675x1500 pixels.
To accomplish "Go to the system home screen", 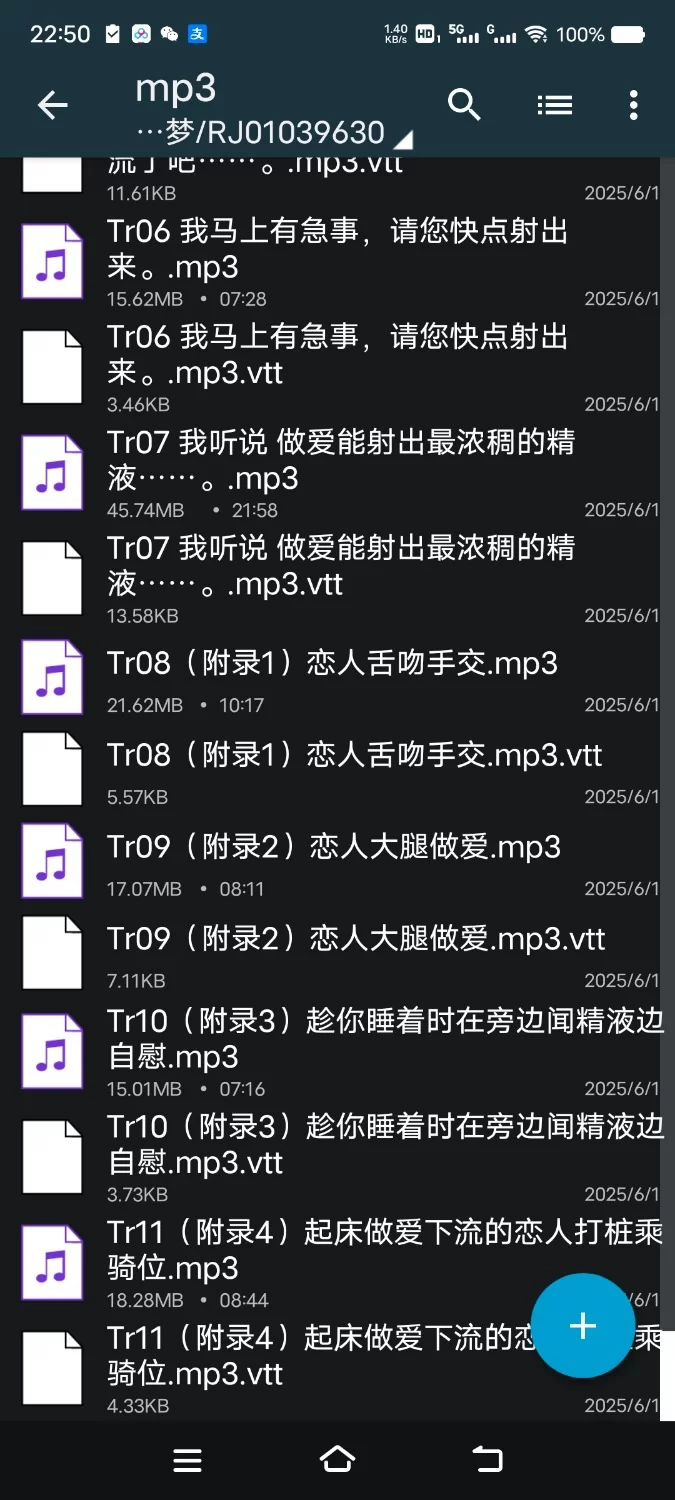I will (x=337, y=1461).
